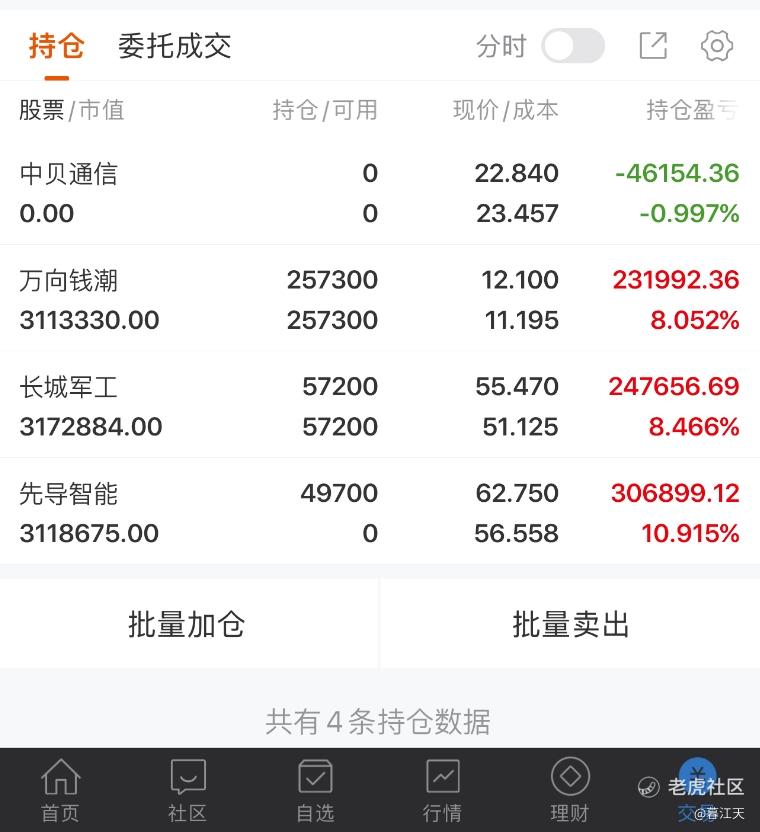Image resolution: width=760 pixels, height=832 pixels.
Task: View the 长城军工 holding details
Action: pyautogui.click(x=379, y=406)
